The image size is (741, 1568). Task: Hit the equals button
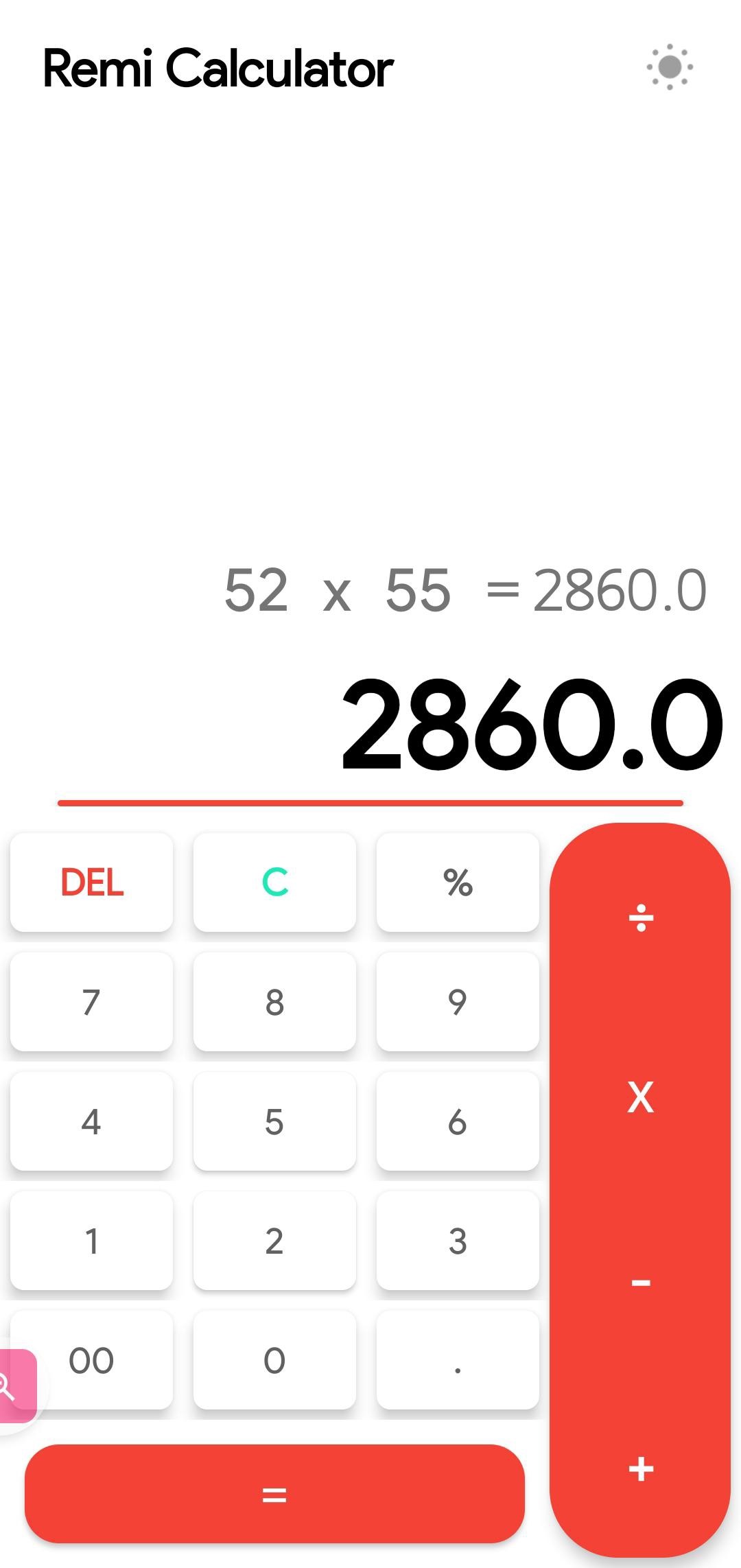[274, 1494]
